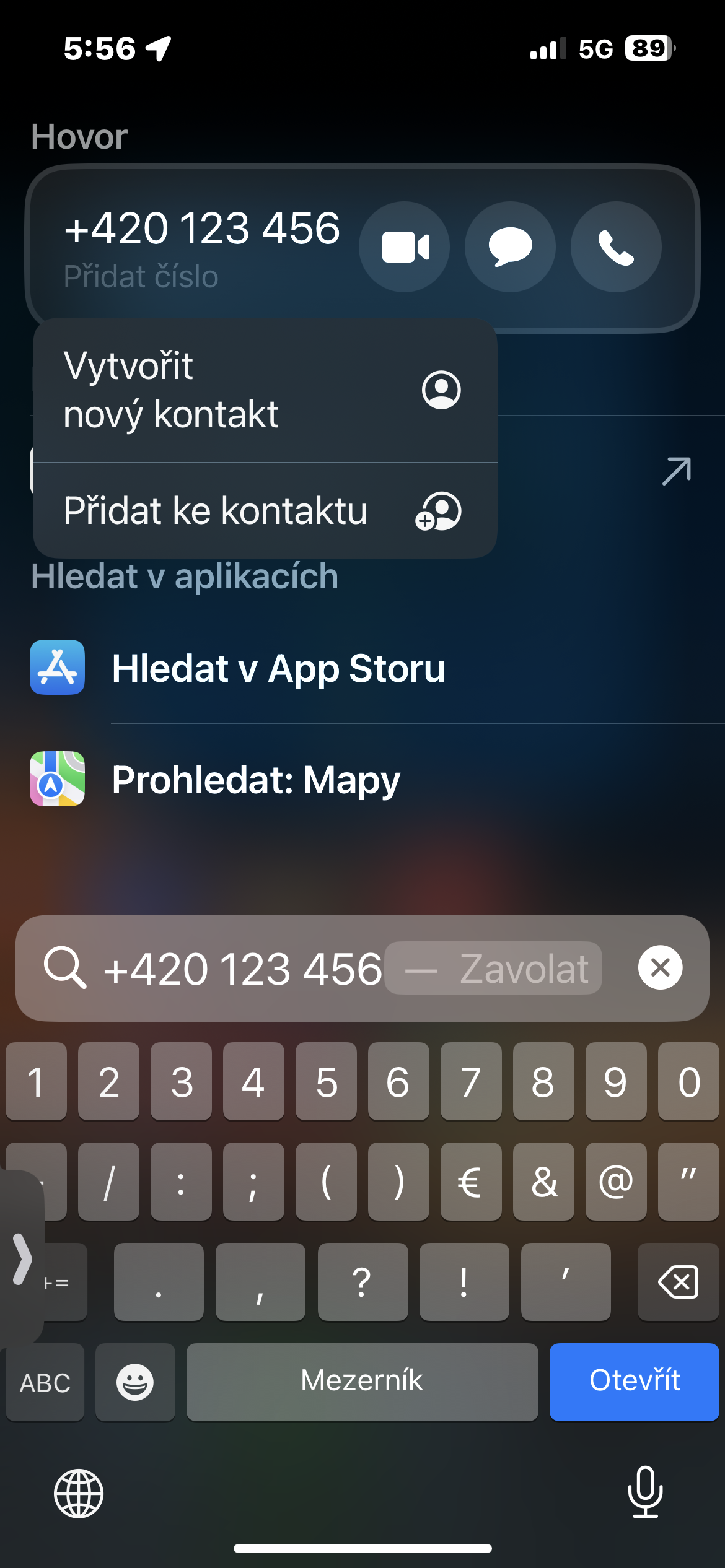Start a FaceTime video call

(405, 247)
